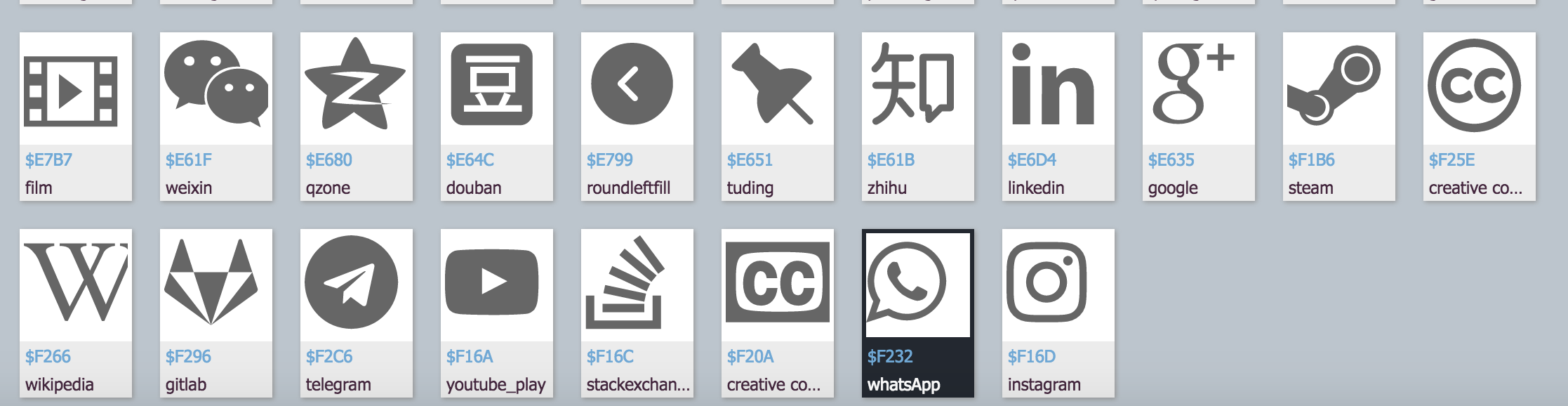
Task: Open the wikipedia glyph tile
Action: [x=75, y=288]
